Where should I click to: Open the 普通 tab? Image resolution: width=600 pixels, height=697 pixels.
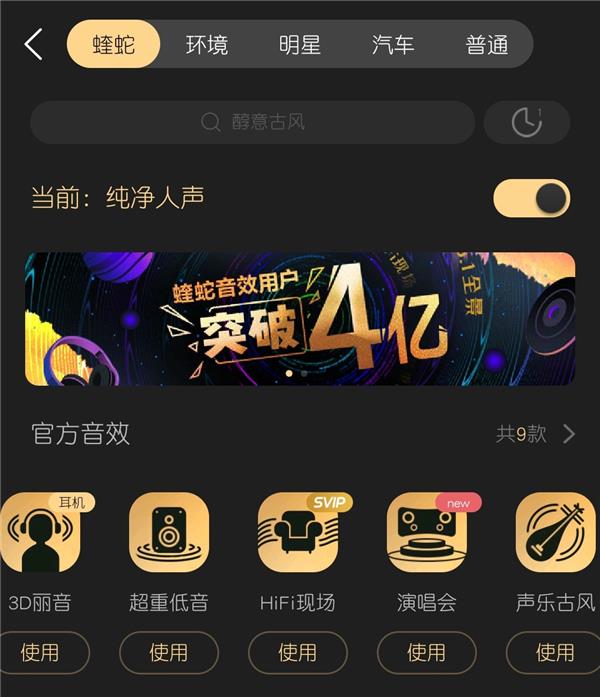click(x=487, y=45)
